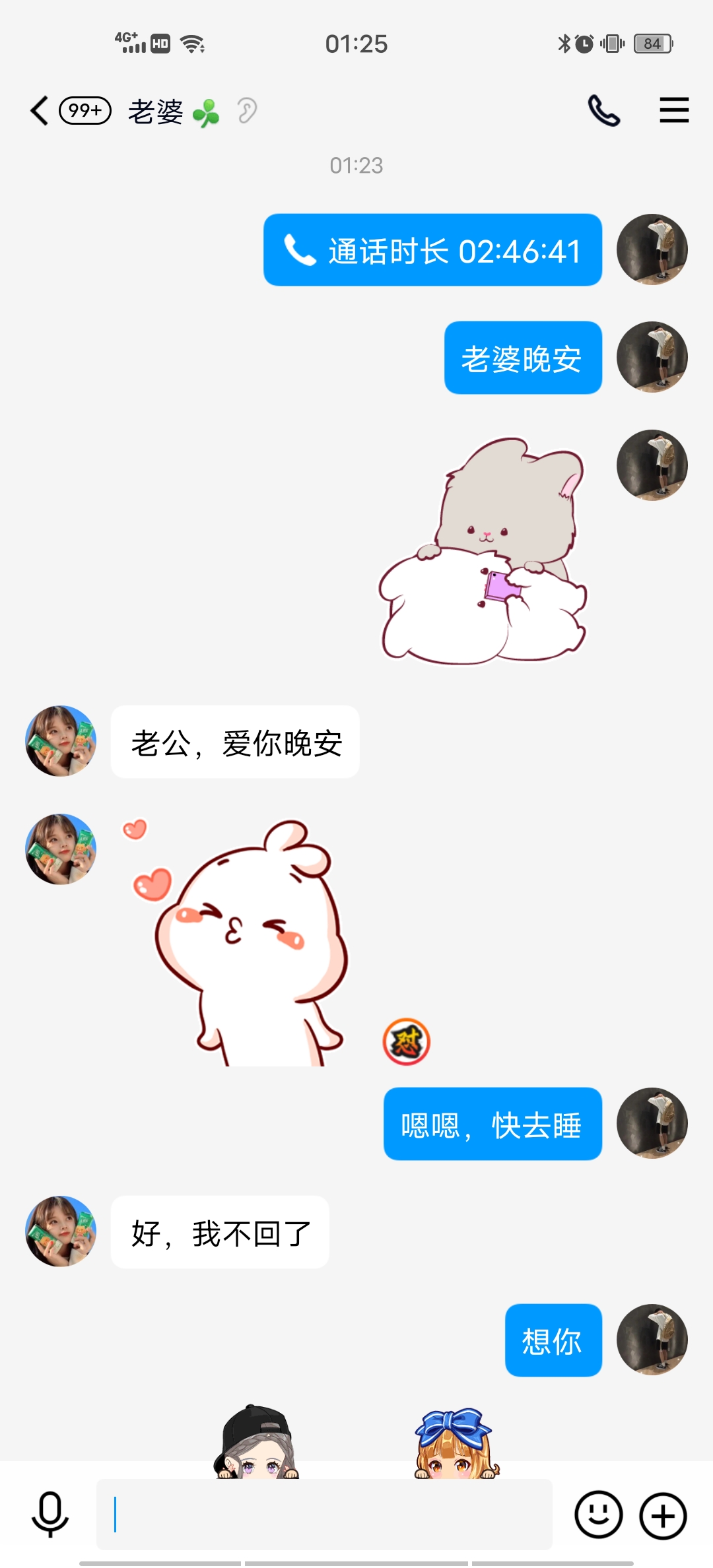Tap the ear icon next to the contact name

pos(247,111)
